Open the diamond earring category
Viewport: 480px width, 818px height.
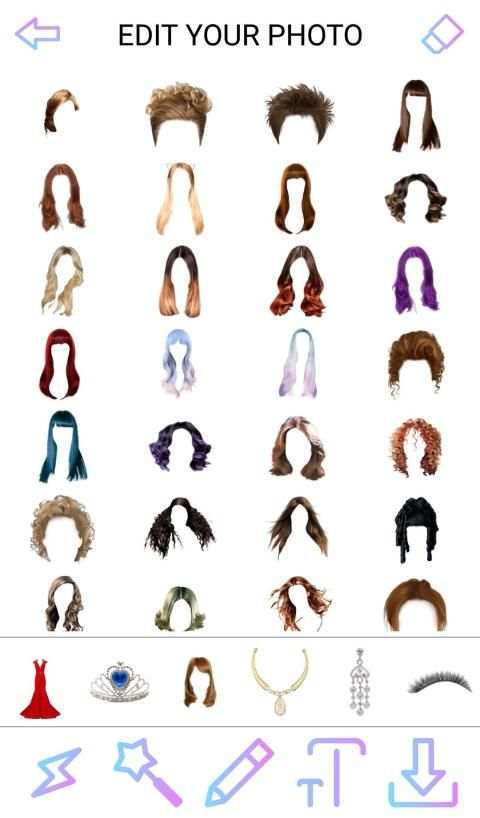[359, 681]
